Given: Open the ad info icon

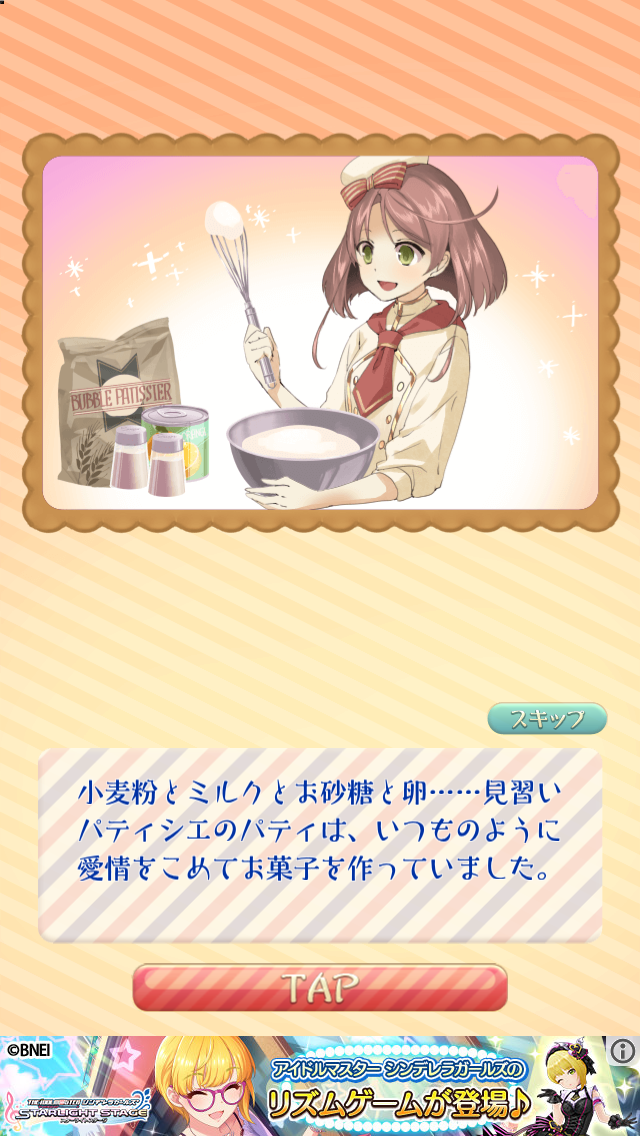Looking at the screenshot, I should [622, 1051].
